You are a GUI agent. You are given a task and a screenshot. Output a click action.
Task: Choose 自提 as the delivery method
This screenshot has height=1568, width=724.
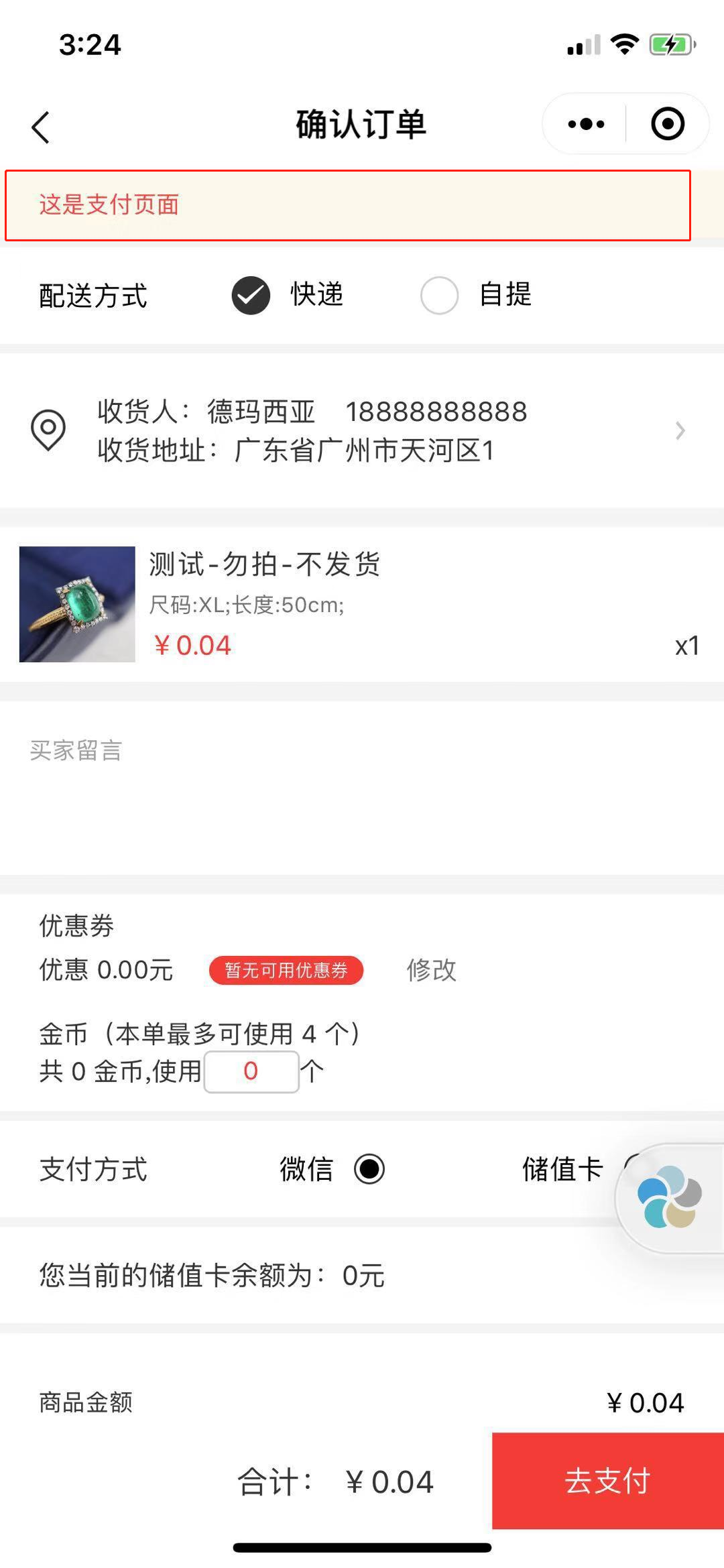point(440,295)
